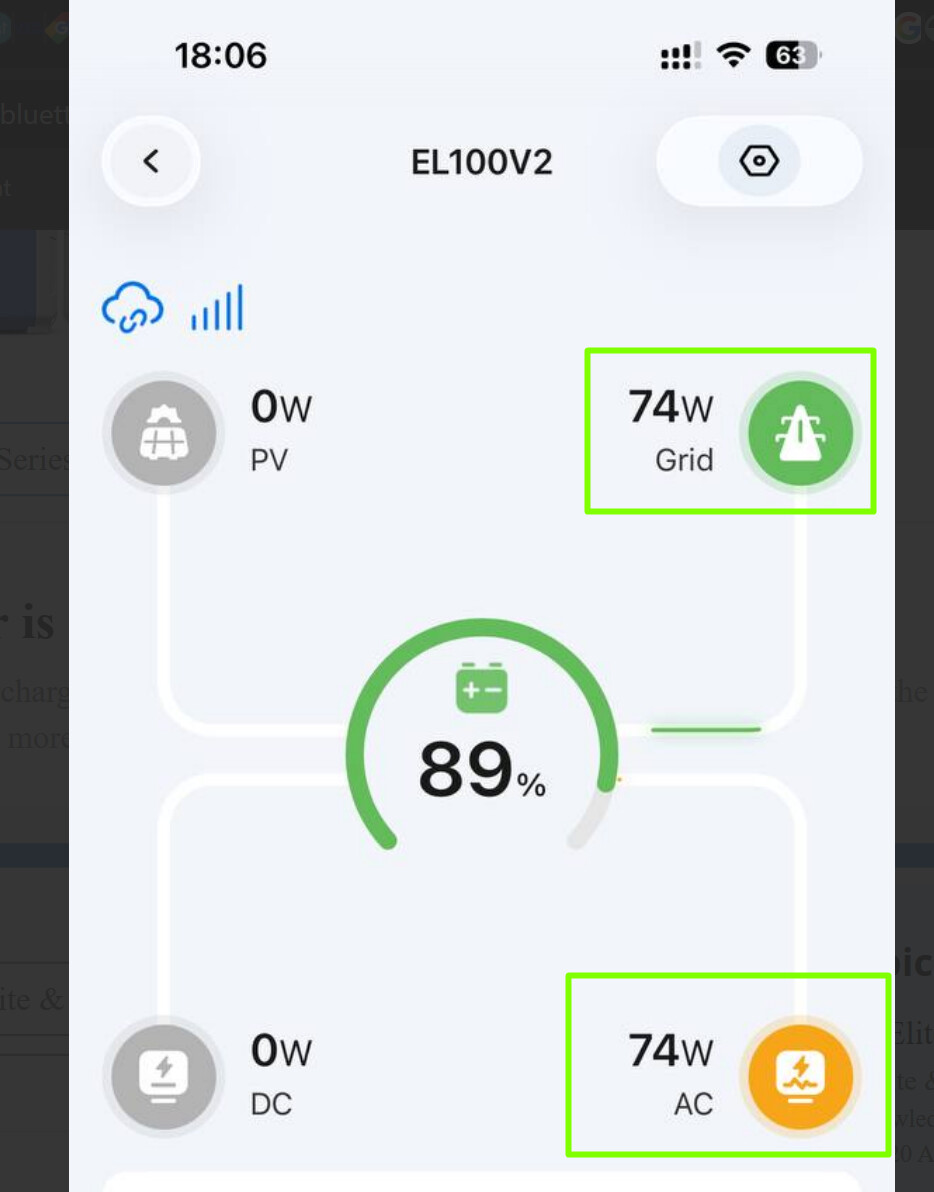The width and height of the screenshot is (934, 1192).
Task: Open the device settings hexagon icon
Action: coord(759,161)
